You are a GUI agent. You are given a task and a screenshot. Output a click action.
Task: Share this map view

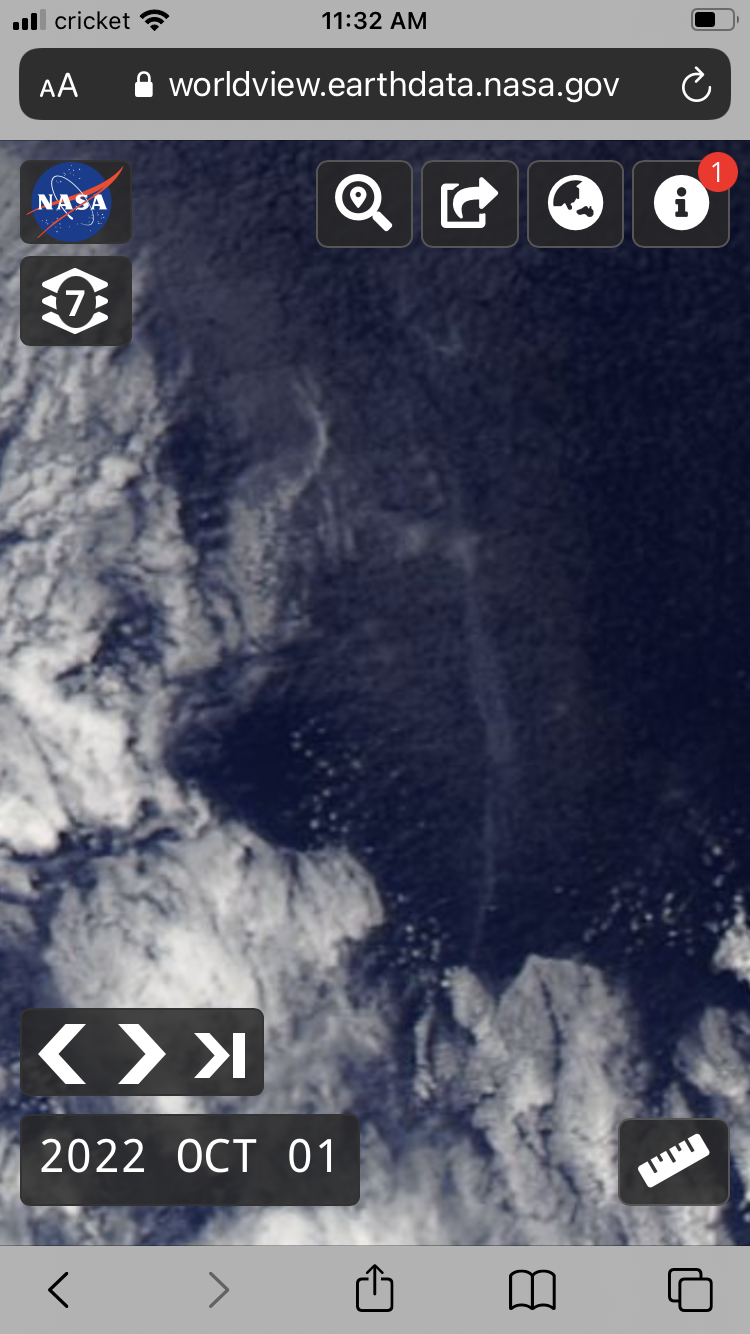coord(470,204)
